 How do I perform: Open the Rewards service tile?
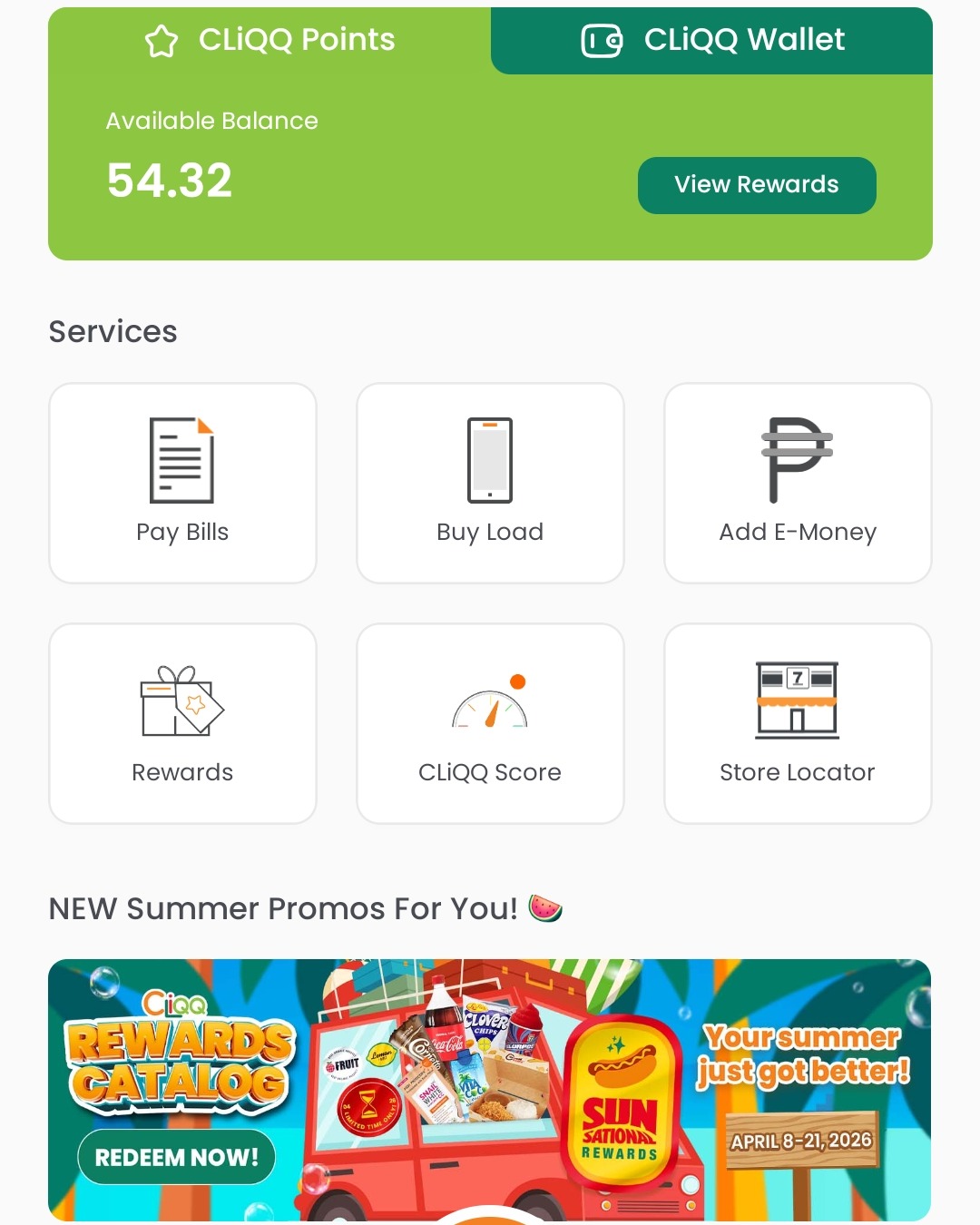coord(182,723)
